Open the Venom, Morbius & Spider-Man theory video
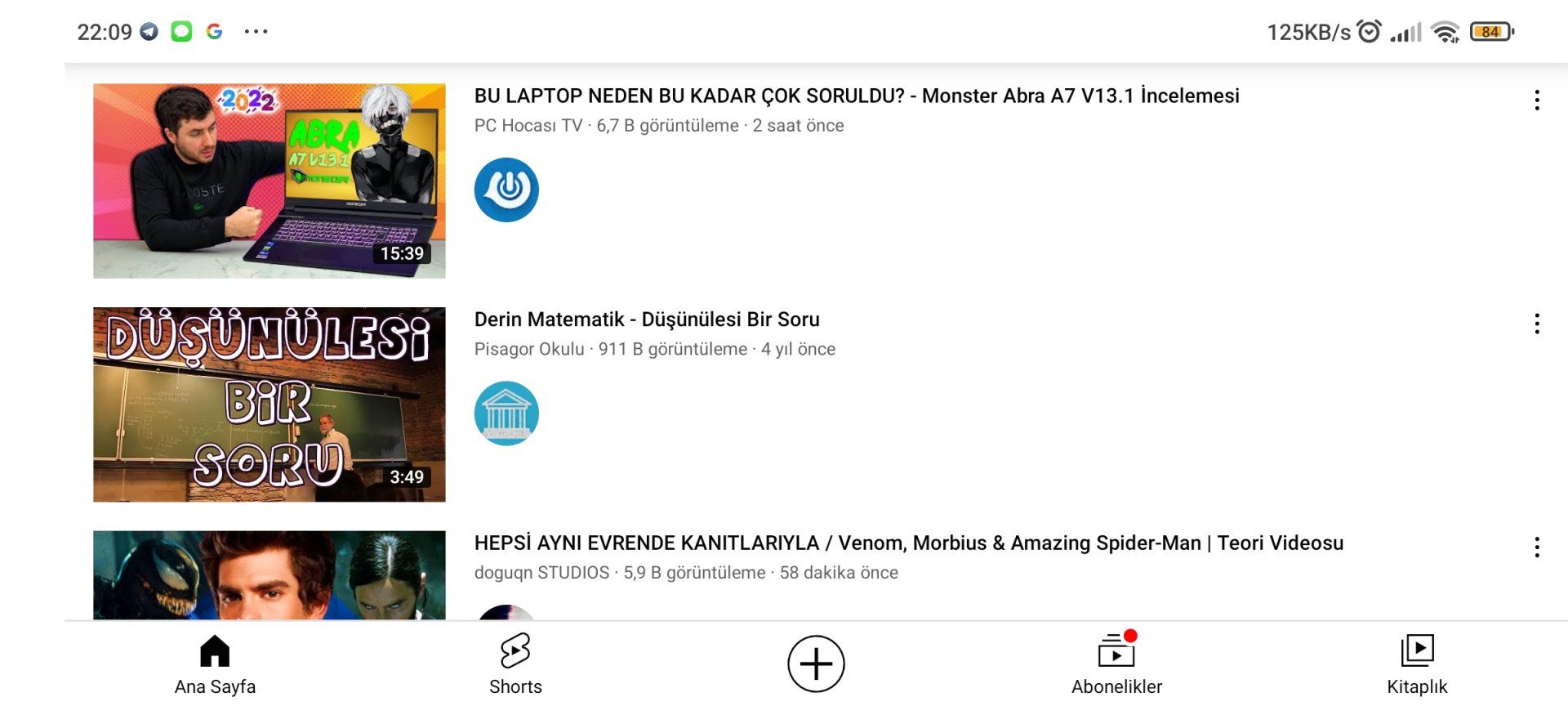 [x=269, y=575]
